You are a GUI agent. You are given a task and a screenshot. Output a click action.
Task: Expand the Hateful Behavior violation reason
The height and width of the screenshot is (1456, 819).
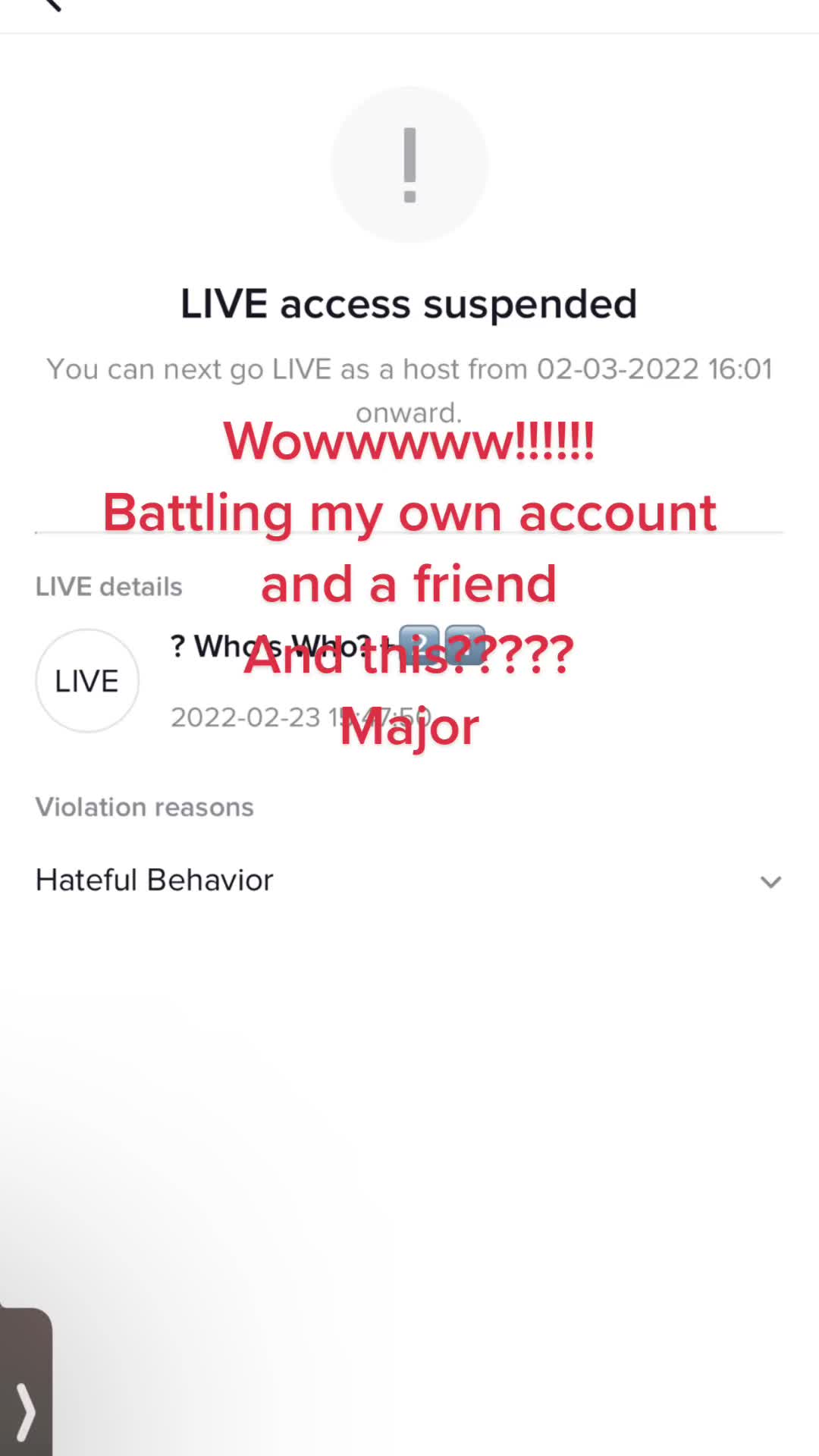point(770,882)
